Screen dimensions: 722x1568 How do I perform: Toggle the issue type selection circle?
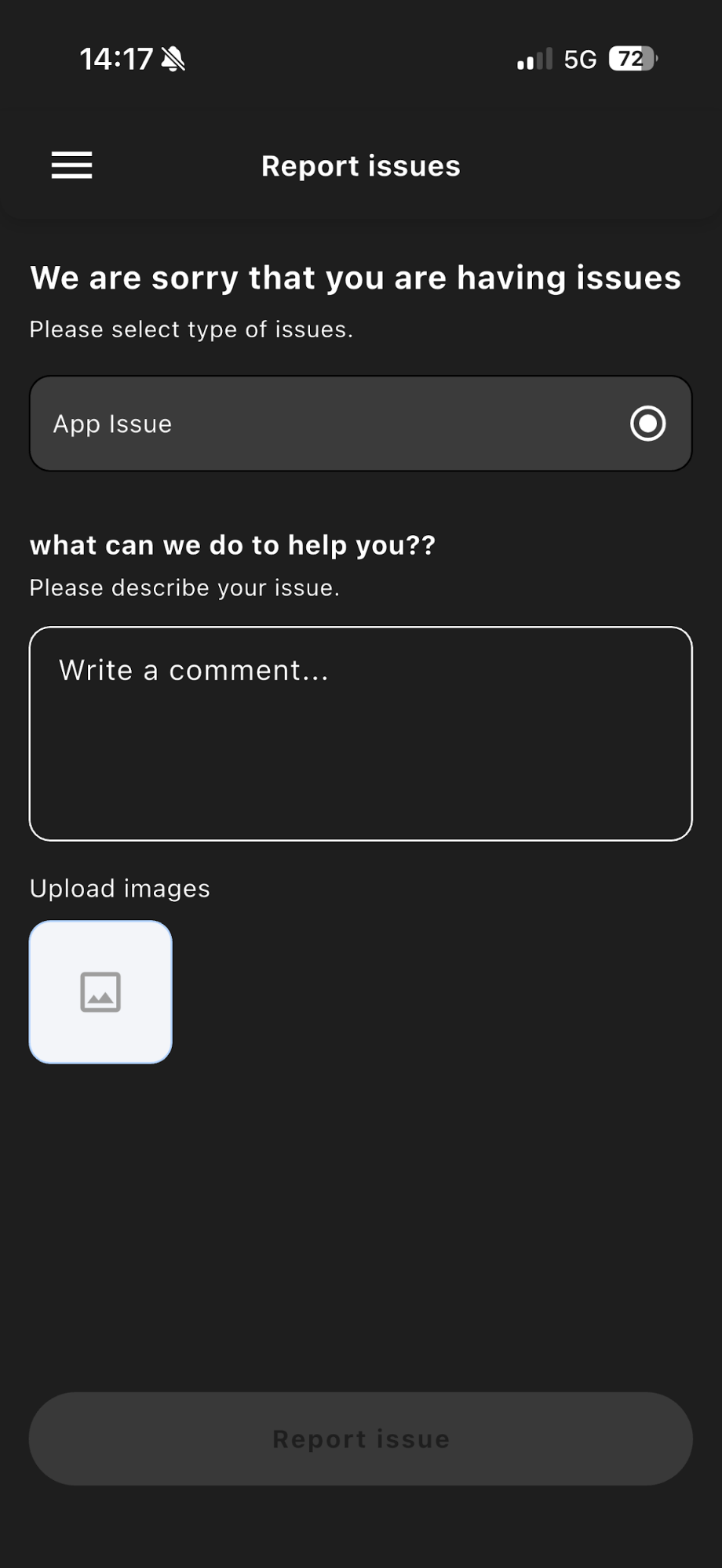[x=647, y=424]
